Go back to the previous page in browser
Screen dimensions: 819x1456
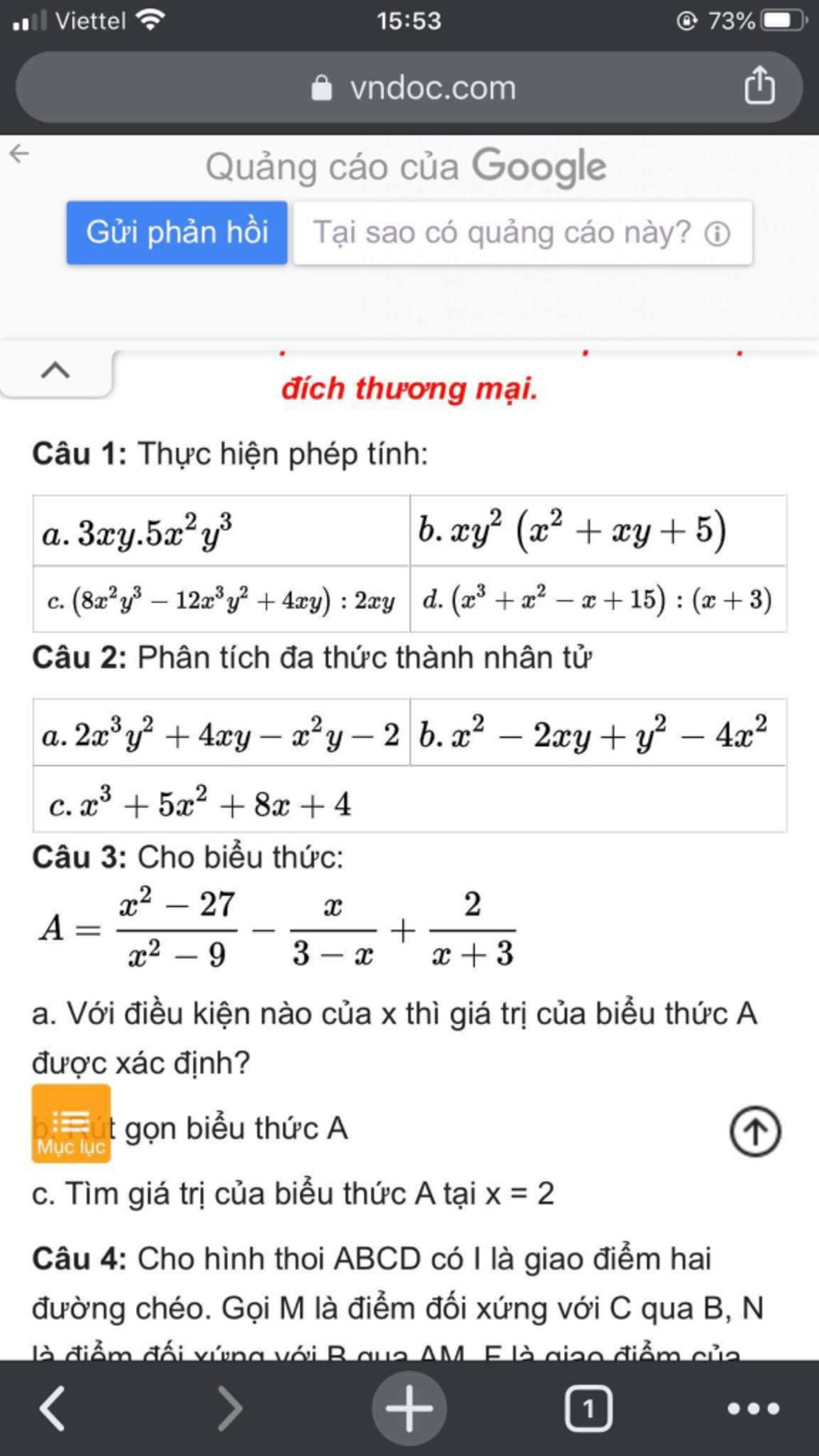53,1408
